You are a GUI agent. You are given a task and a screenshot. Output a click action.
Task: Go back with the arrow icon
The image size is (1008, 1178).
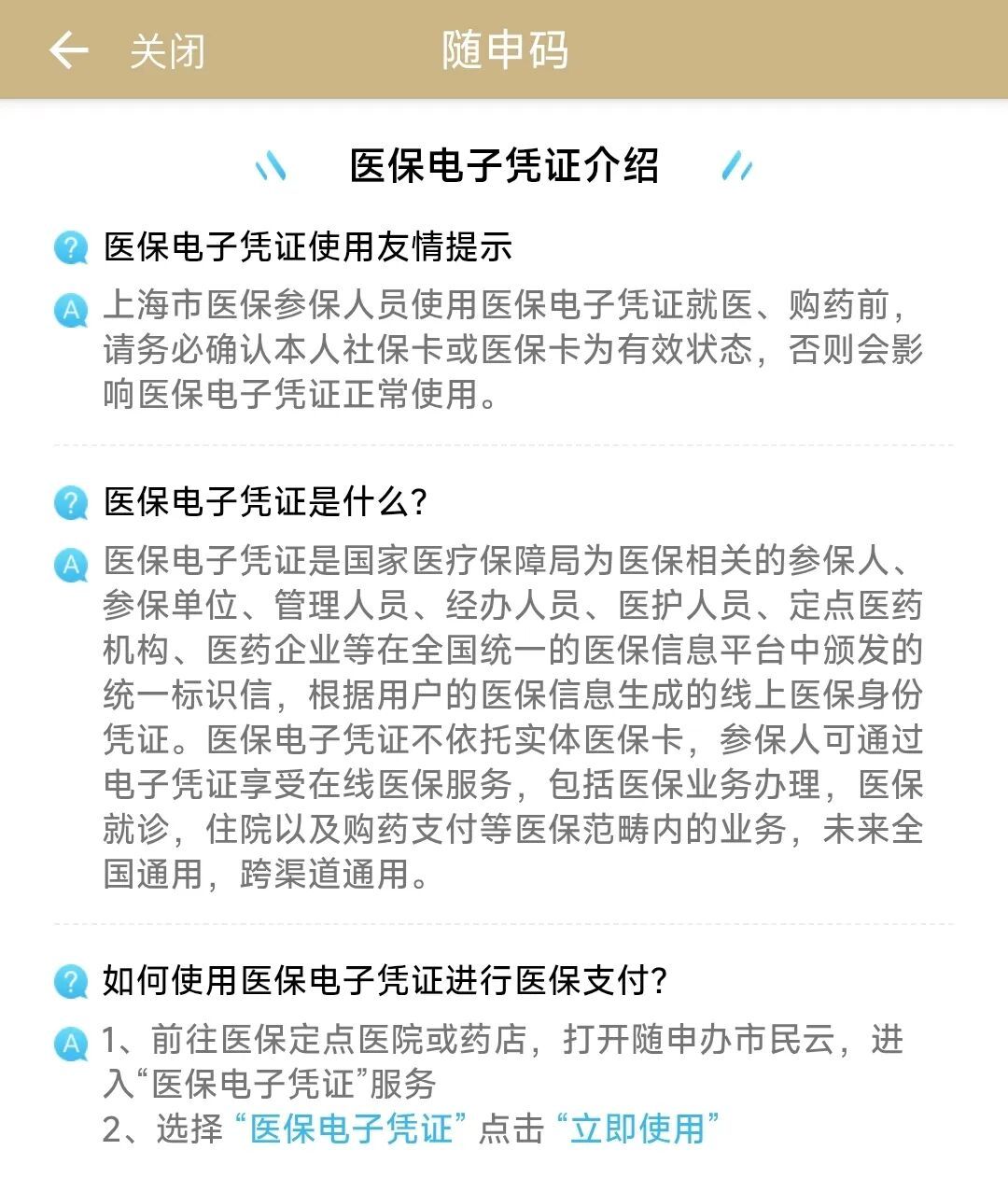68,49
